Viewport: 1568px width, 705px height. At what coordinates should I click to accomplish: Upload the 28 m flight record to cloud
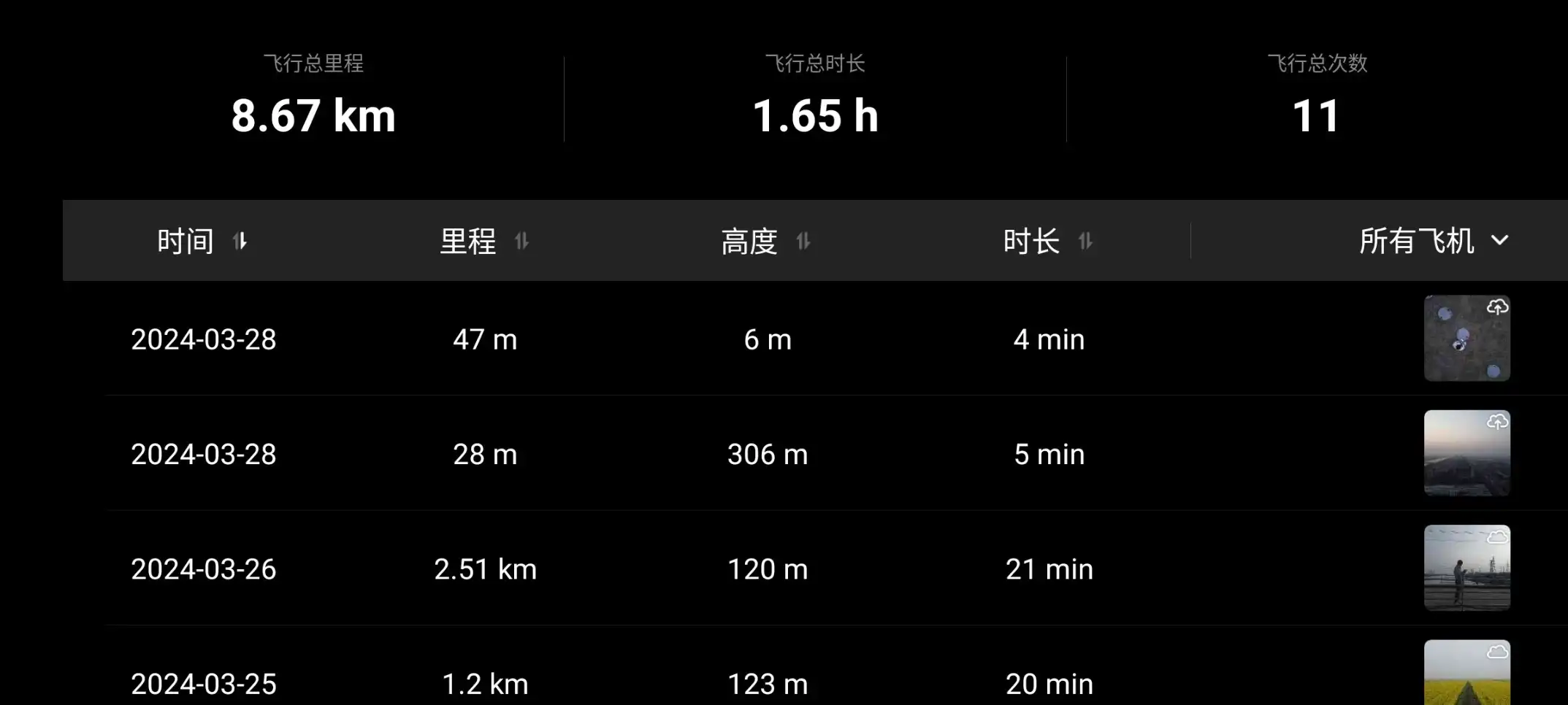[x=1497, y=422]
